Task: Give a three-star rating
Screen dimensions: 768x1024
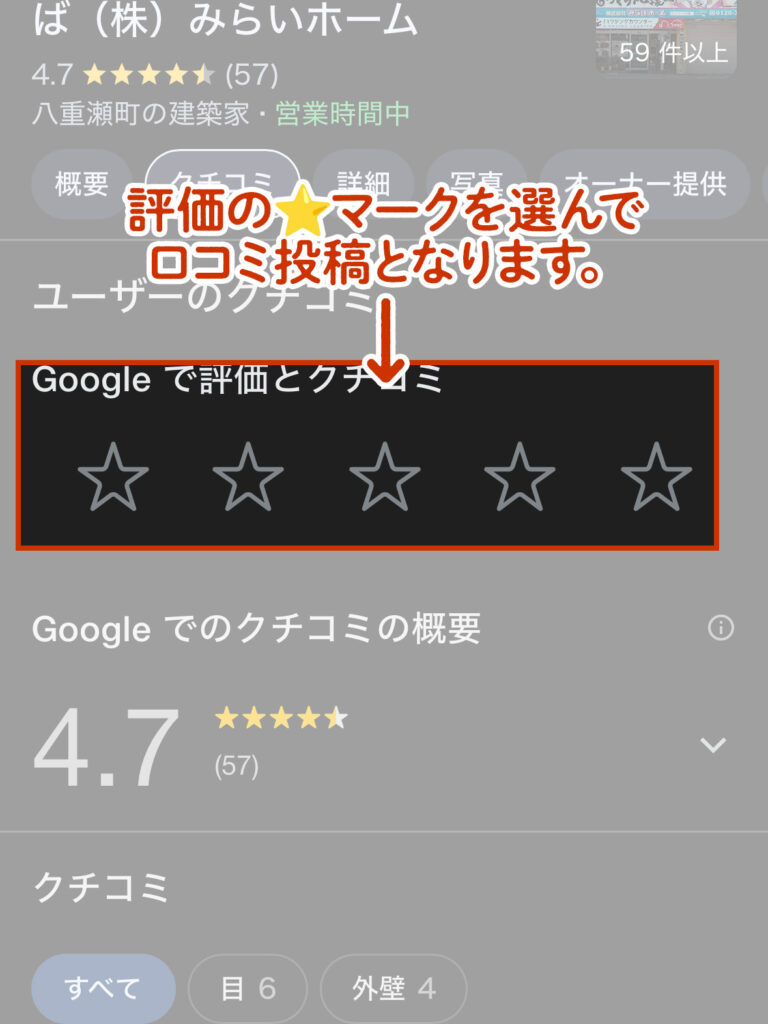Action: tap(384, 477)
